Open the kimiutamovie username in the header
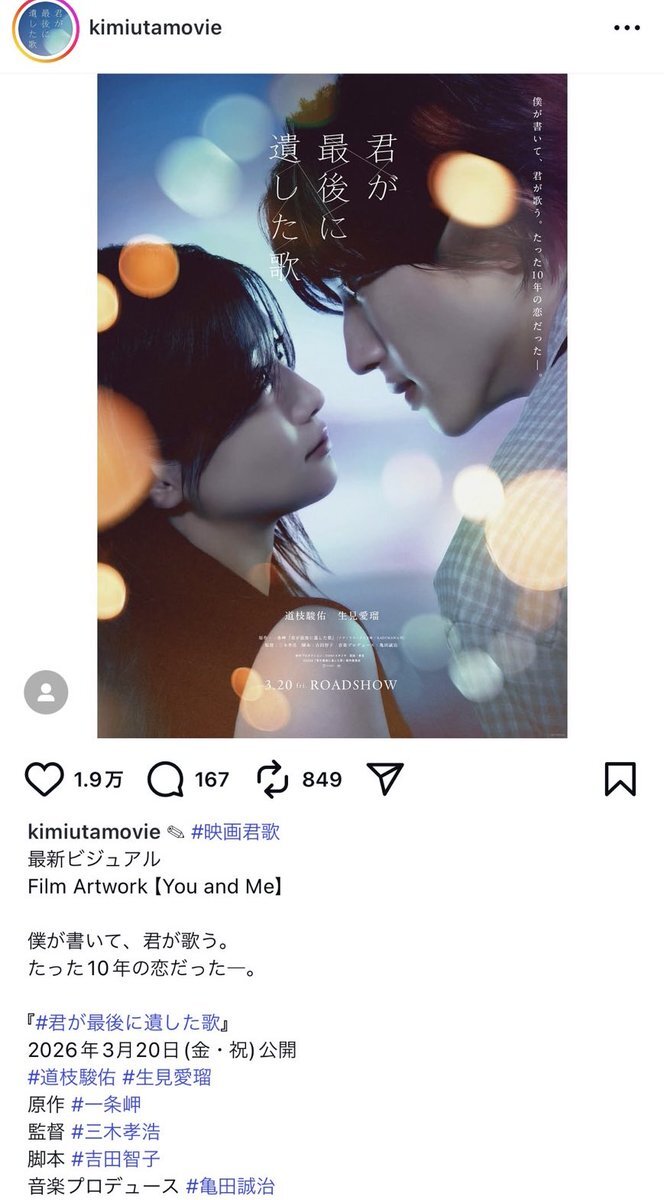The width and height of the screenshot is (664, 1200). [x=155, y=28]
